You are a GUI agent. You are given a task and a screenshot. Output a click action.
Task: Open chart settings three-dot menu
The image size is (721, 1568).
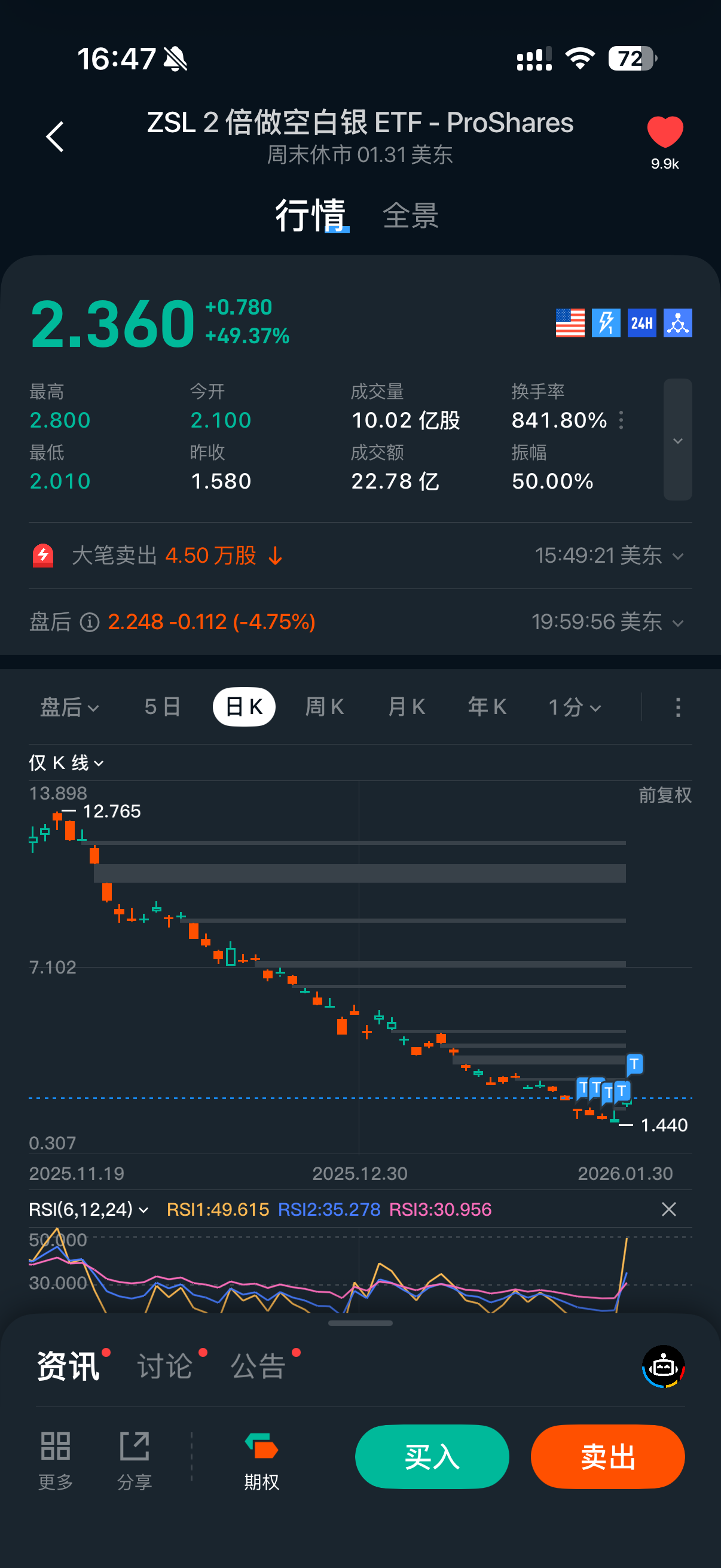point(678,707)
